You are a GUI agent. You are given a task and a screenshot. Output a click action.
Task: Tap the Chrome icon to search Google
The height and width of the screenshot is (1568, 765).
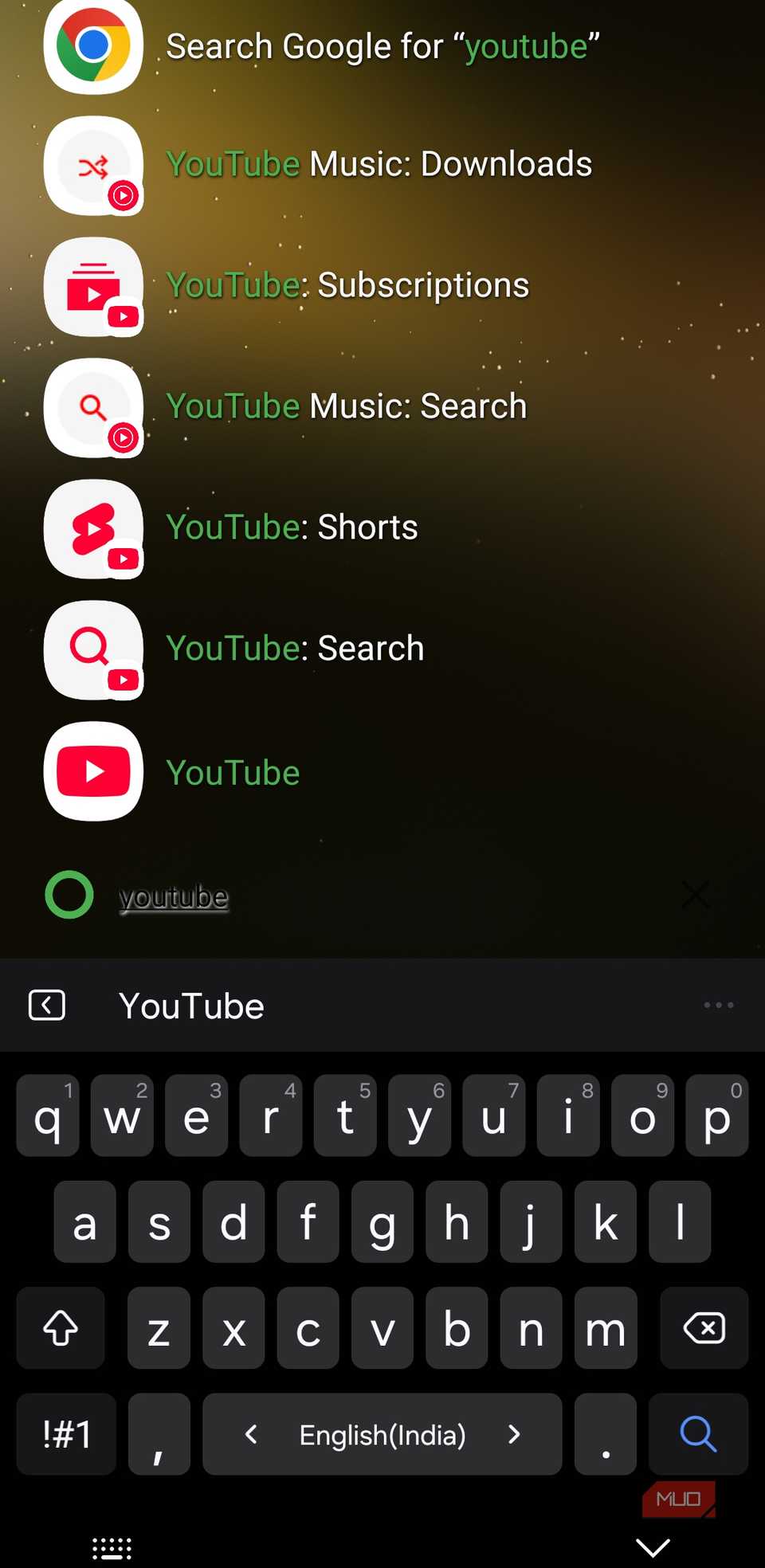click(93, 45)
